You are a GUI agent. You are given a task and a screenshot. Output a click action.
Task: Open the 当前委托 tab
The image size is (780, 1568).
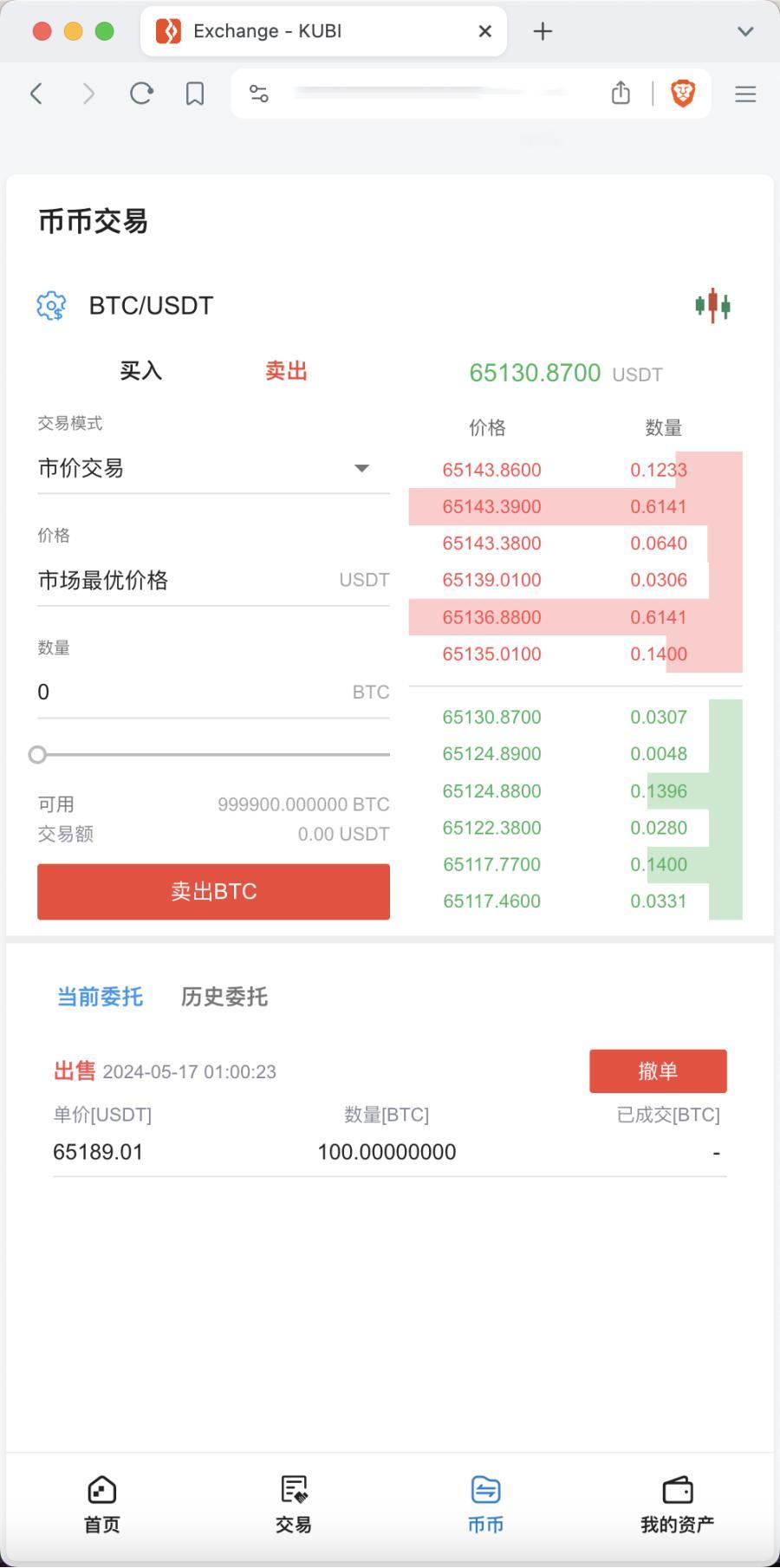(x=100, y=997)
